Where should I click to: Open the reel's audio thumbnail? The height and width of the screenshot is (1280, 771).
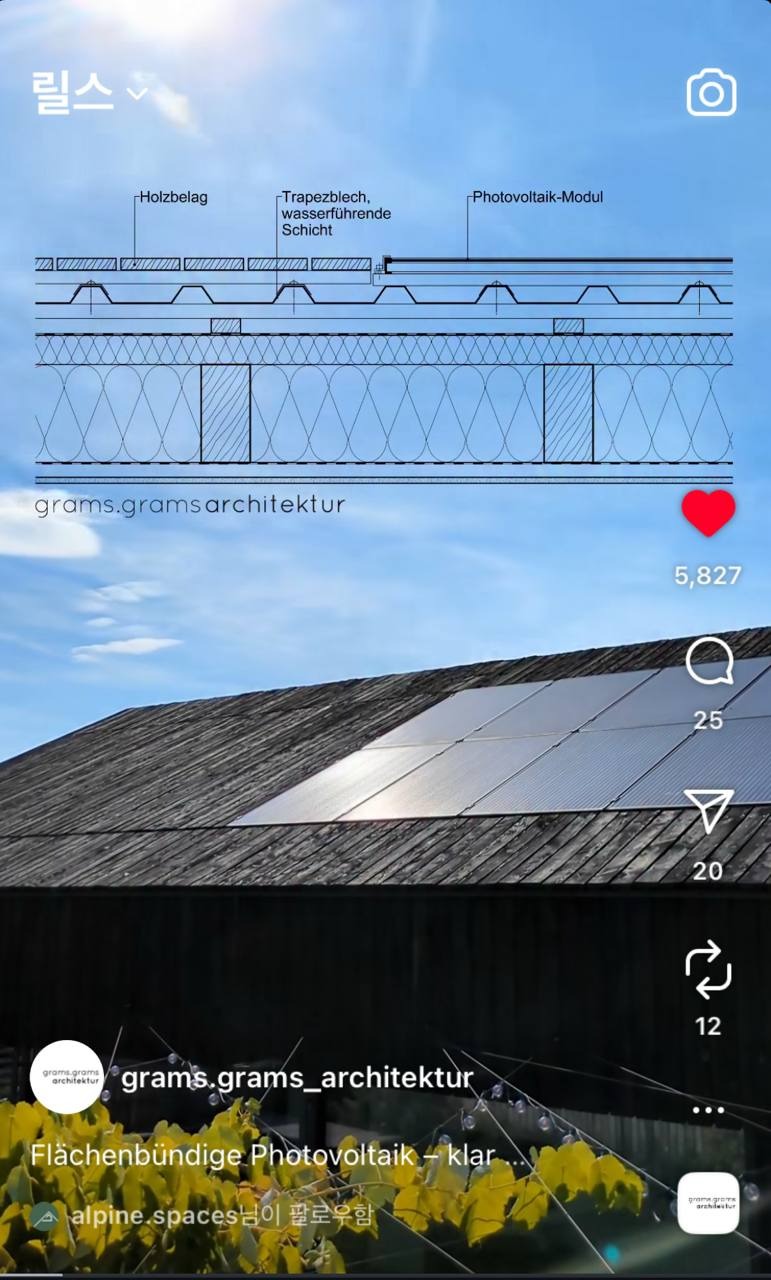pos(708,1203)
